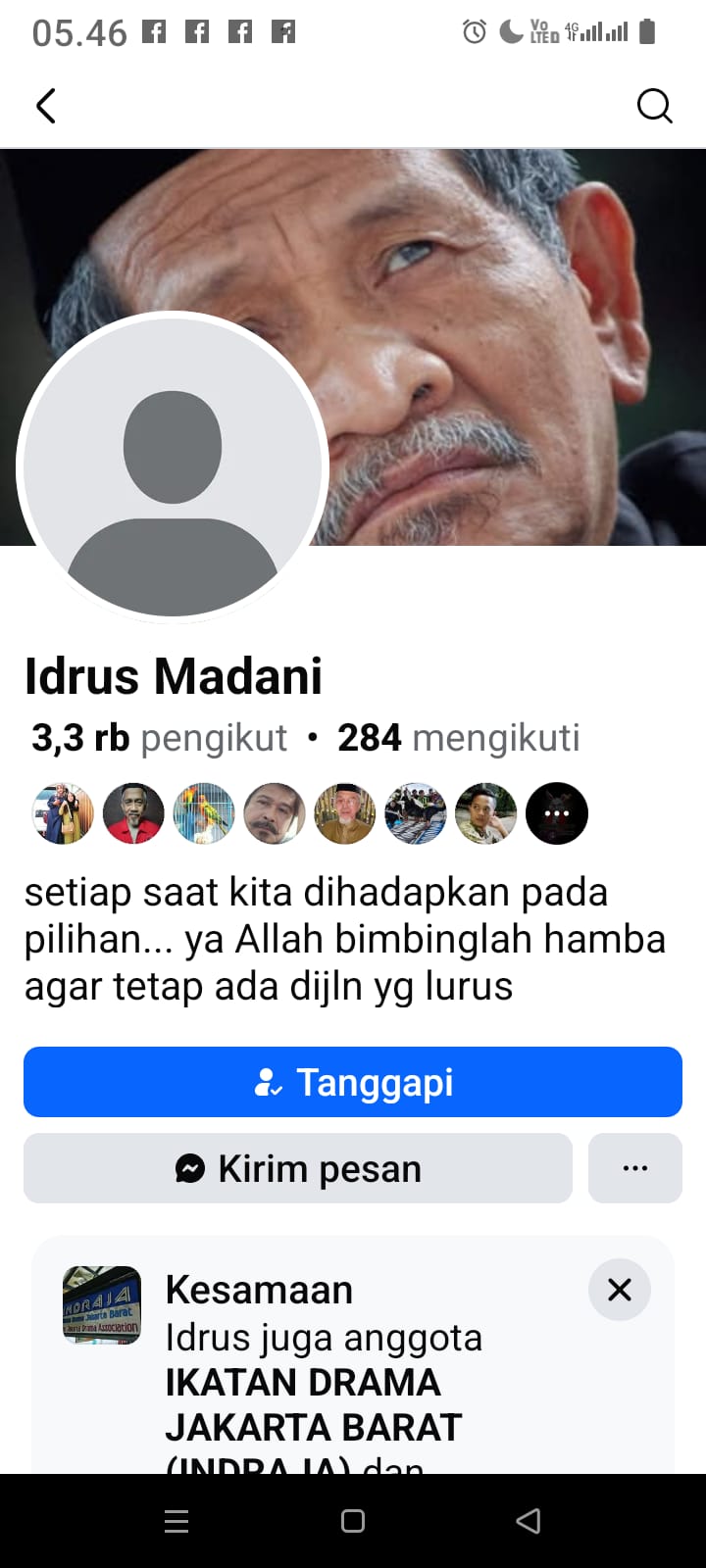Tap the system home button
Screen dimensions: 706x1568
(353, 1521)
